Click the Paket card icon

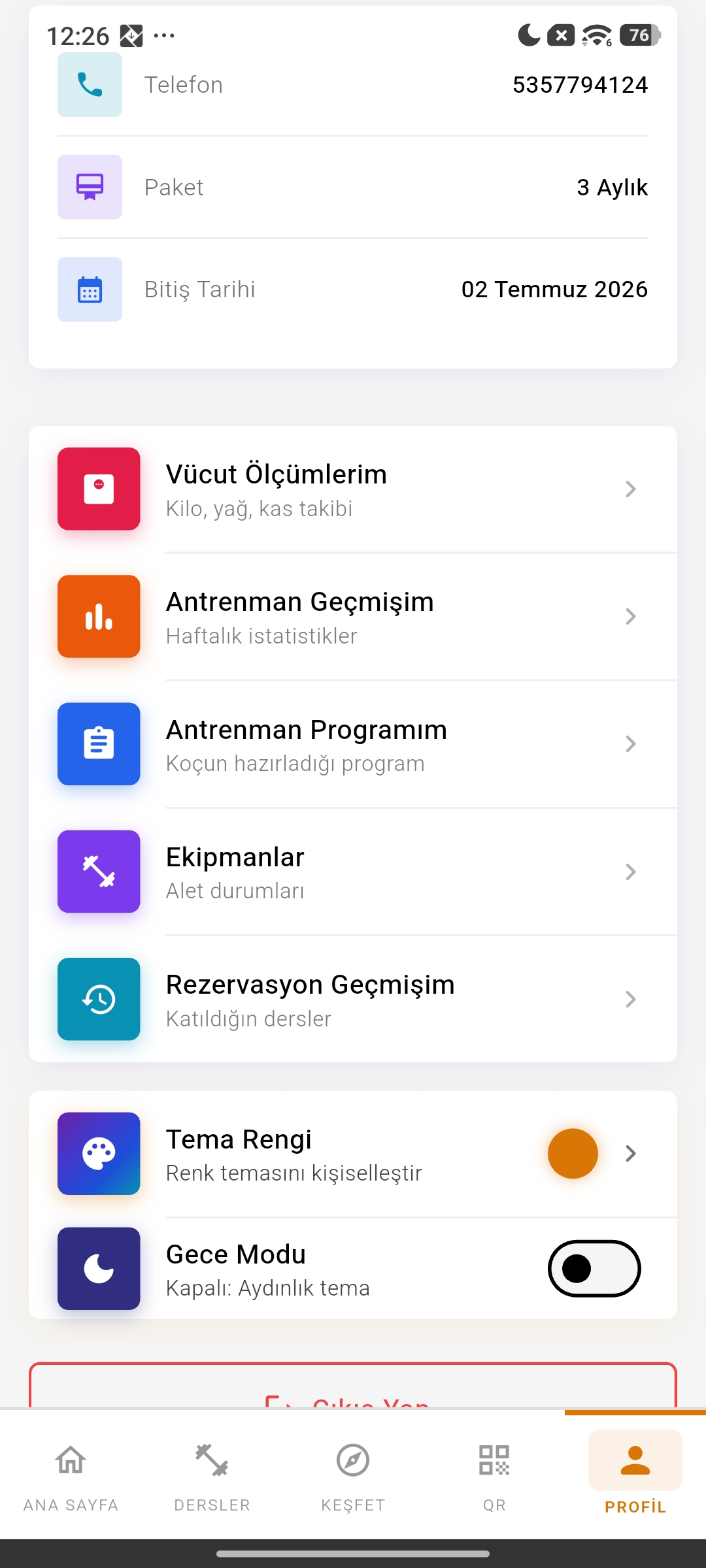pos(90,187)
